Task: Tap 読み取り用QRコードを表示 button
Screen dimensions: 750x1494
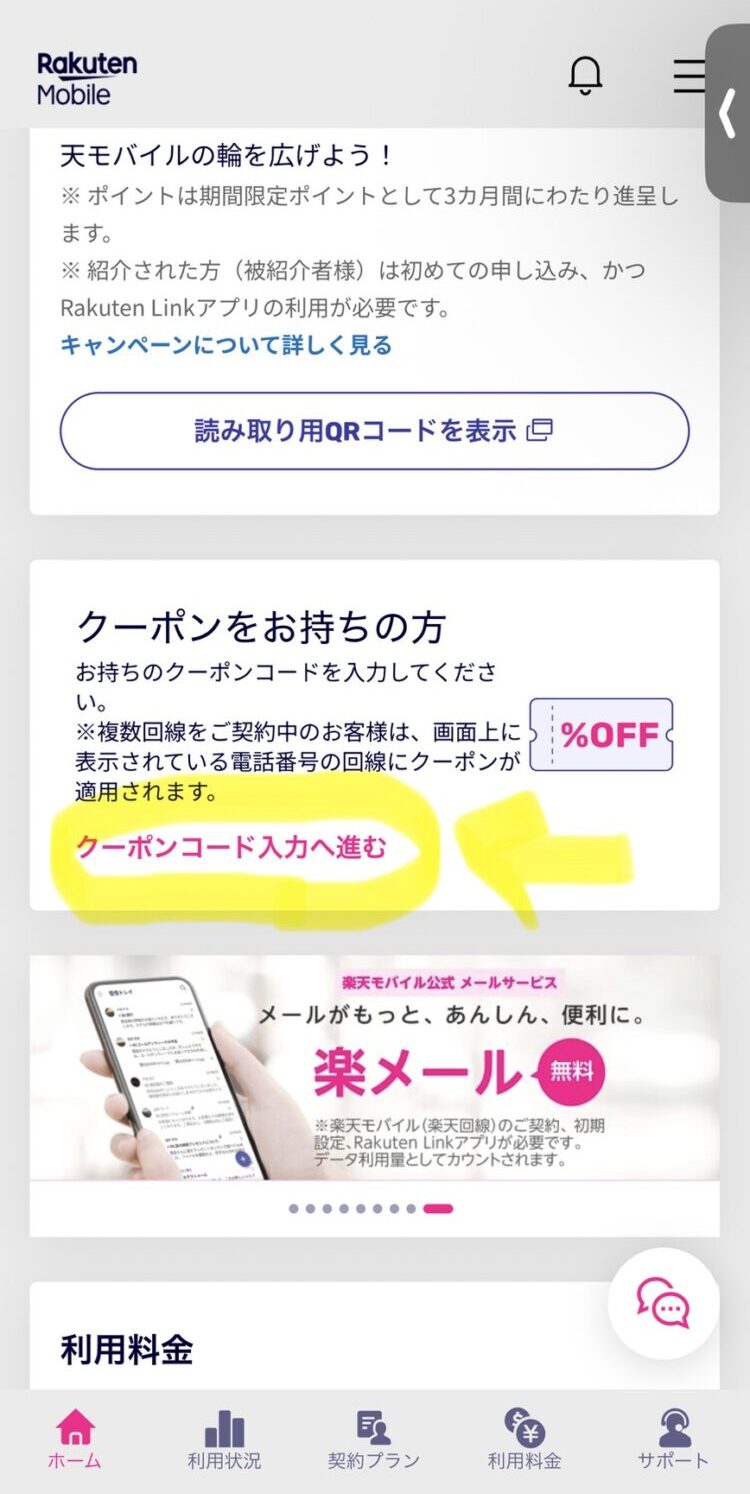Action: [x=374, y=431]
